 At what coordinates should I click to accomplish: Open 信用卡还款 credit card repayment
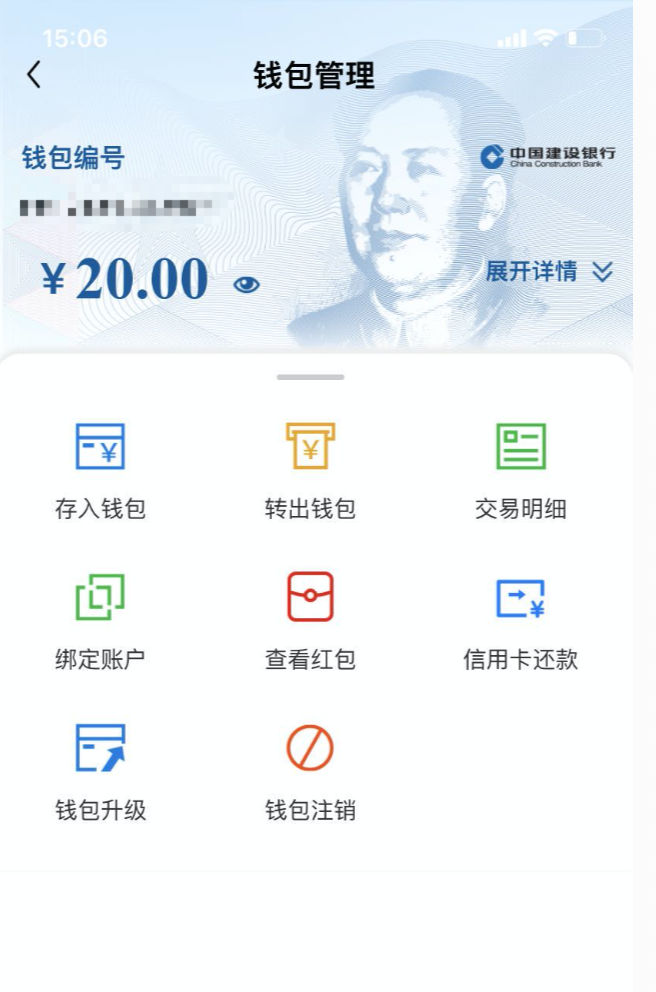tap(520, 620)
